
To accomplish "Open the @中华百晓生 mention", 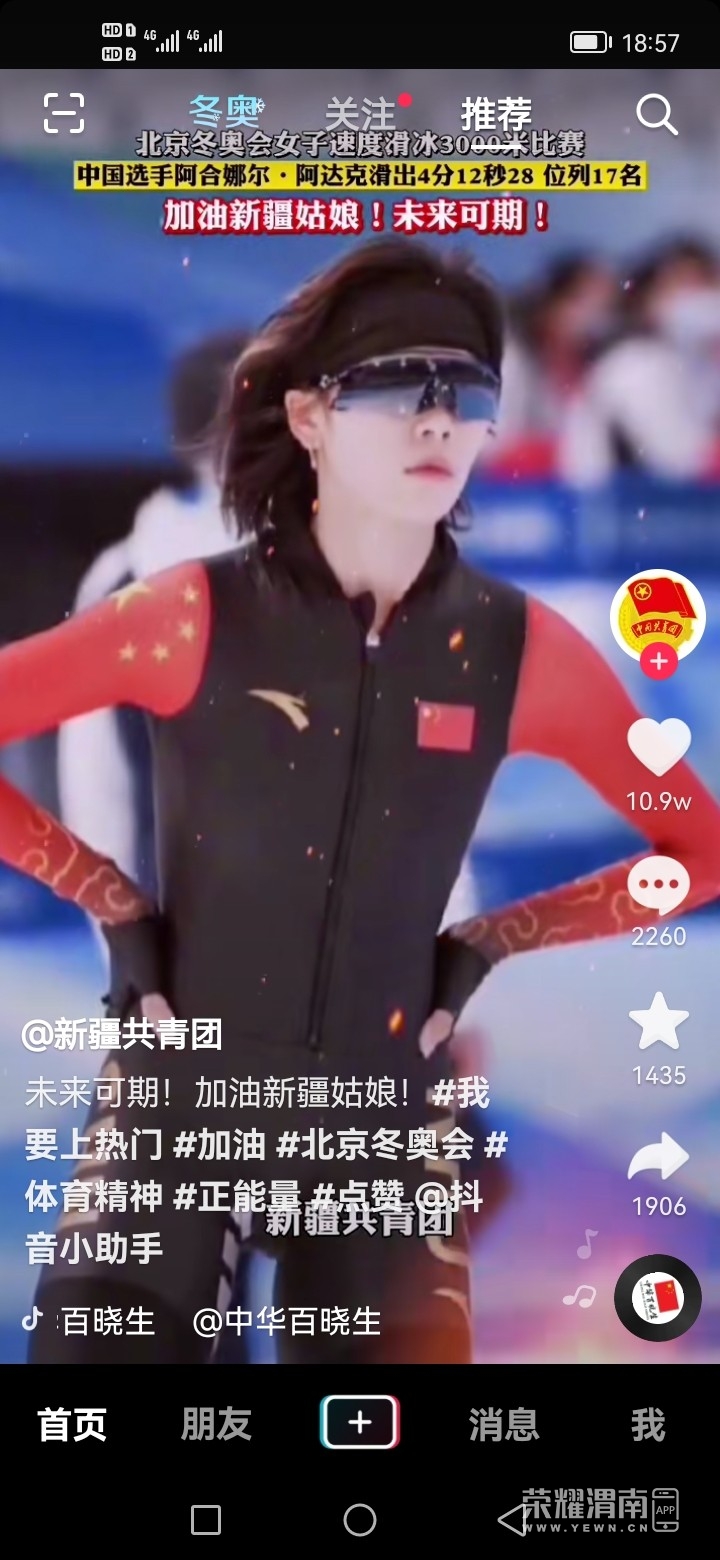I will (x=287, y=1321).
